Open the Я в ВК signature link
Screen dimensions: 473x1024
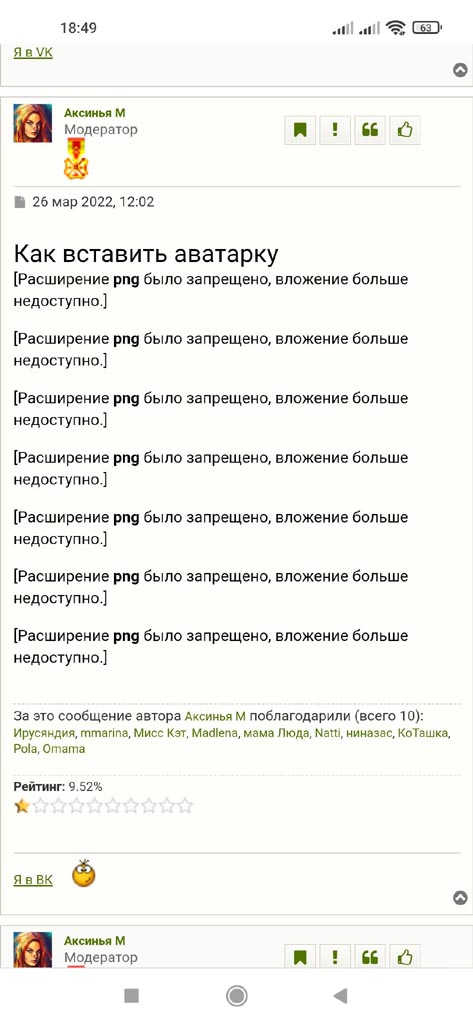[x=33, y=880]
